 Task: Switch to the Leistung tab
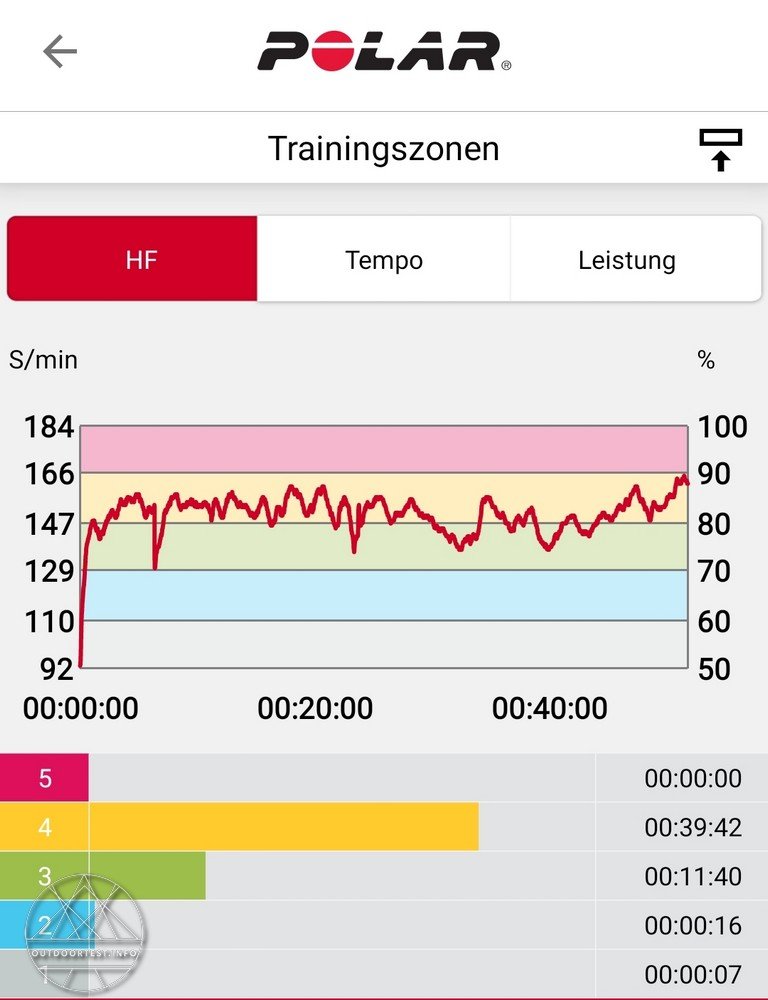[627, 260]
